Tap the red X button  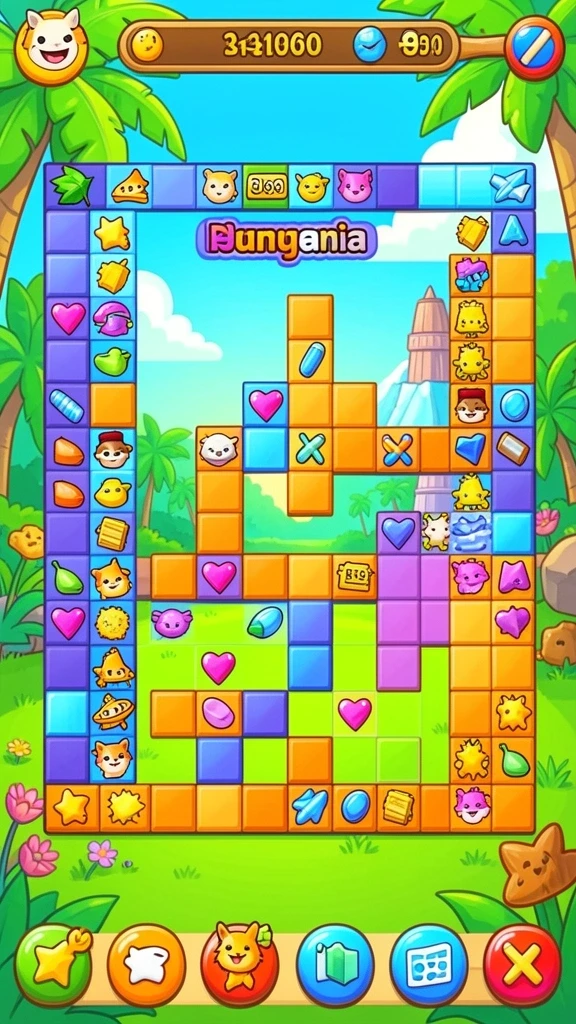522,965
